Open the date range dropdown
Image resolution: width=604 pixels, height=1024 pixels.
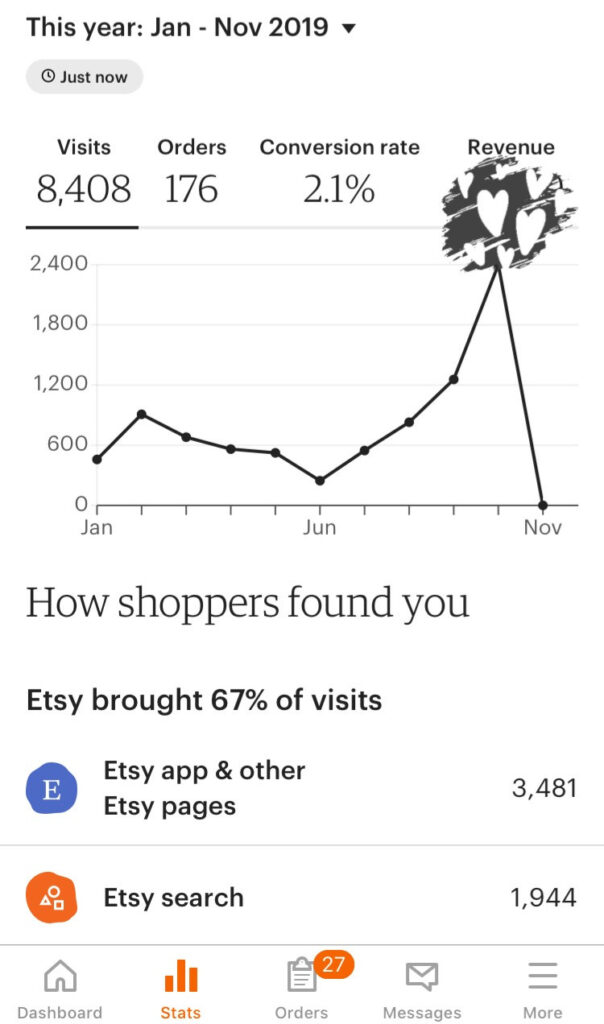coord(191,27)
